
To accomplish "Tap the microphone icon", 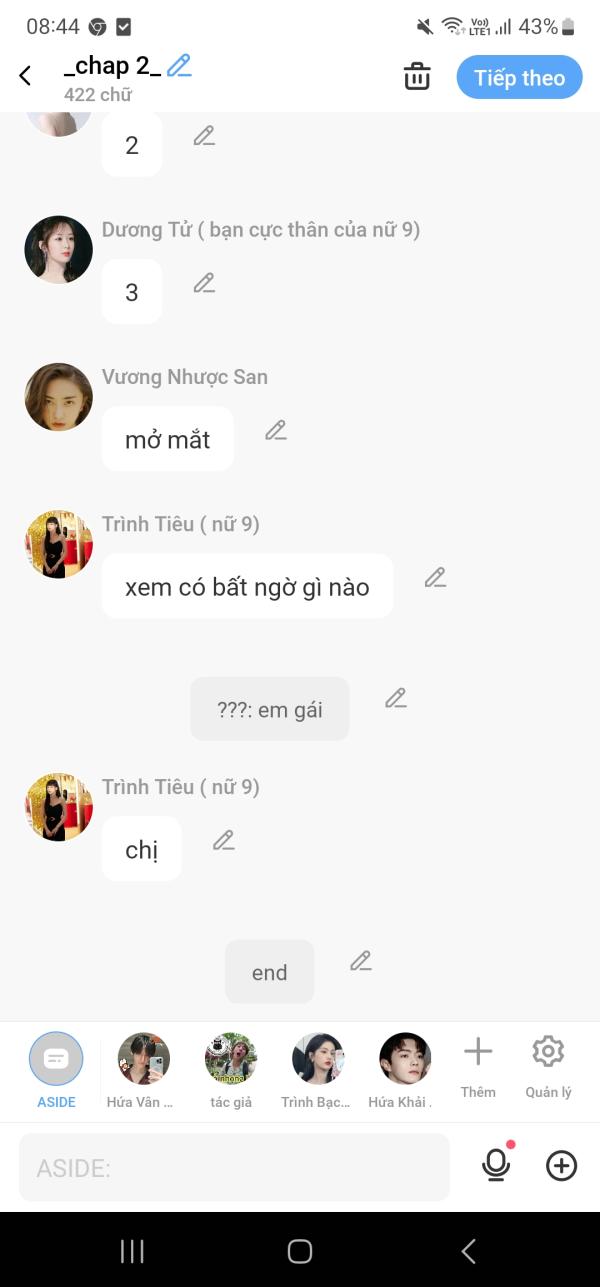I will point(496,1164).
